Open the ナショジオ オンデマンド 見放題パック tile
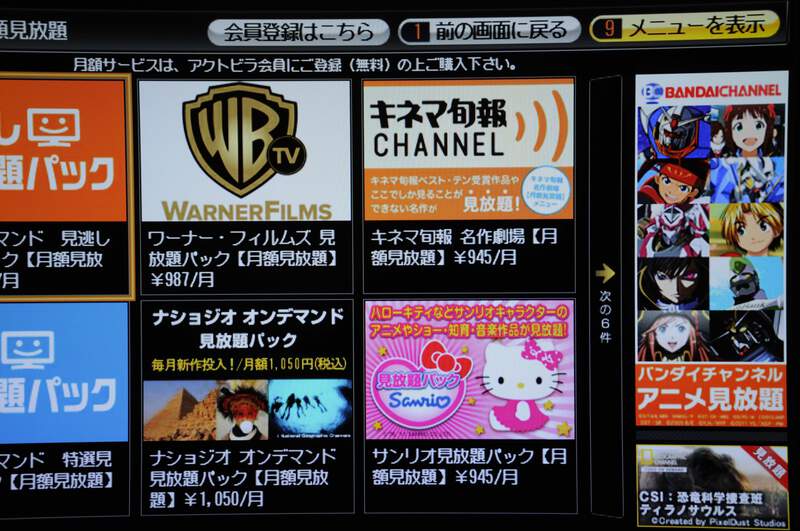 pyautogui.click(x=247, y=405)
